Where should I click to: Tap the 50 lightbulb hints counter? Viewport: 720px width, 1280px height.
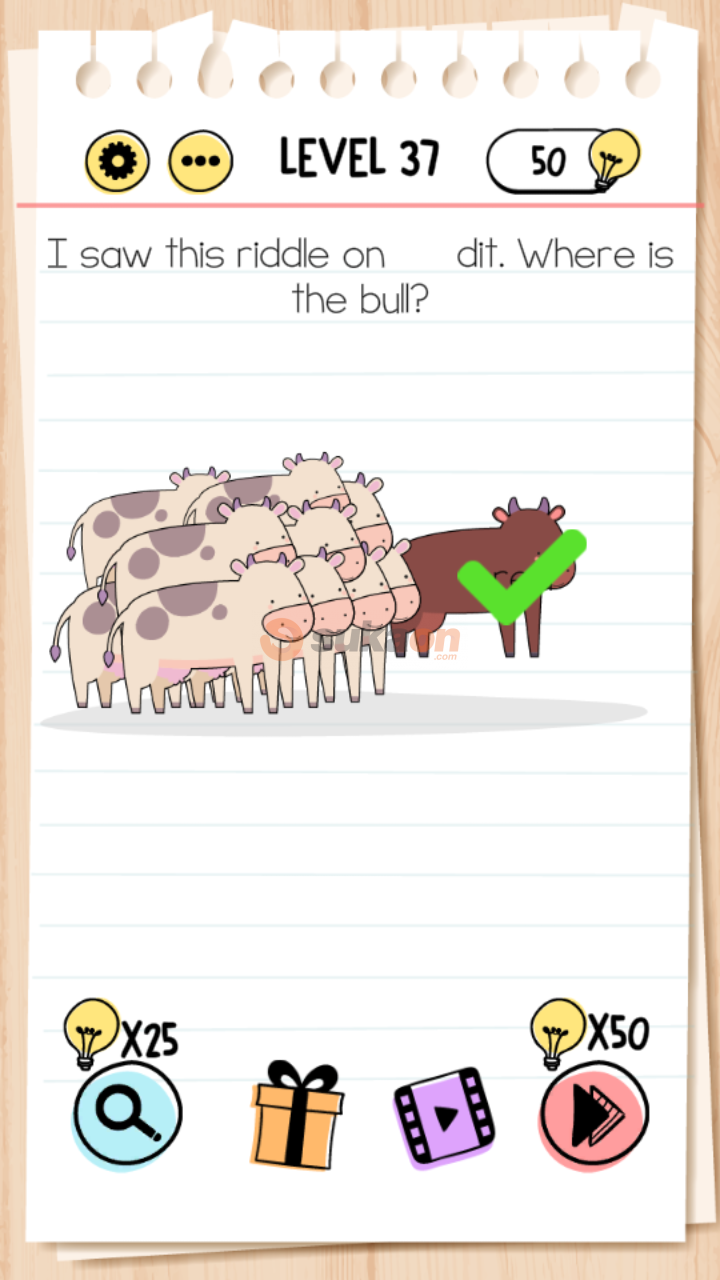561,160
